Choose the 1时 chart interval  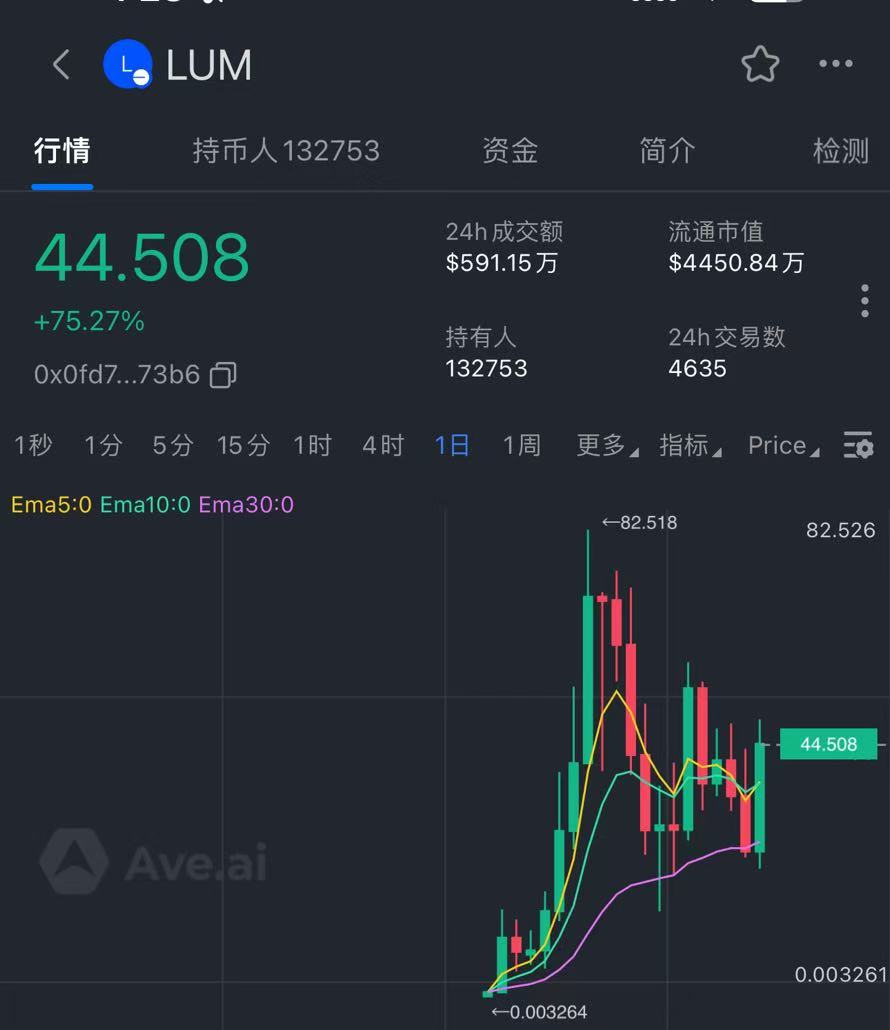312,445
